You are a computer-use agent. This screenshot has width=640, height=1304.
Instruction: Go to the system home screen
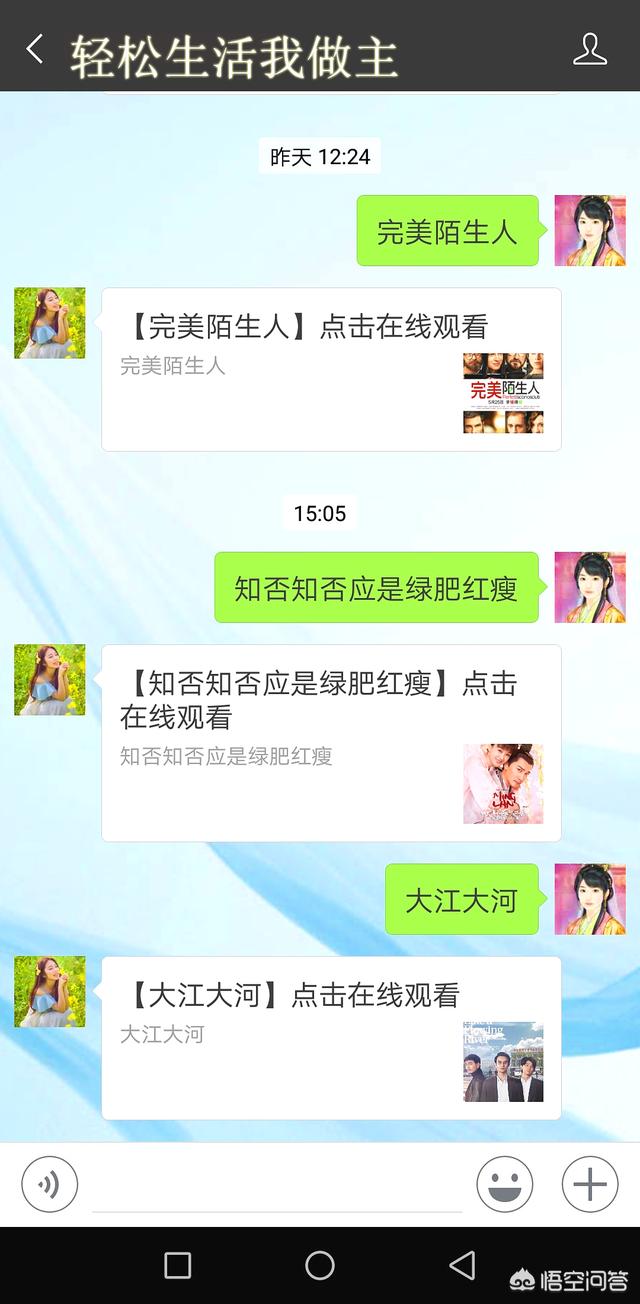coord(320,1265)
